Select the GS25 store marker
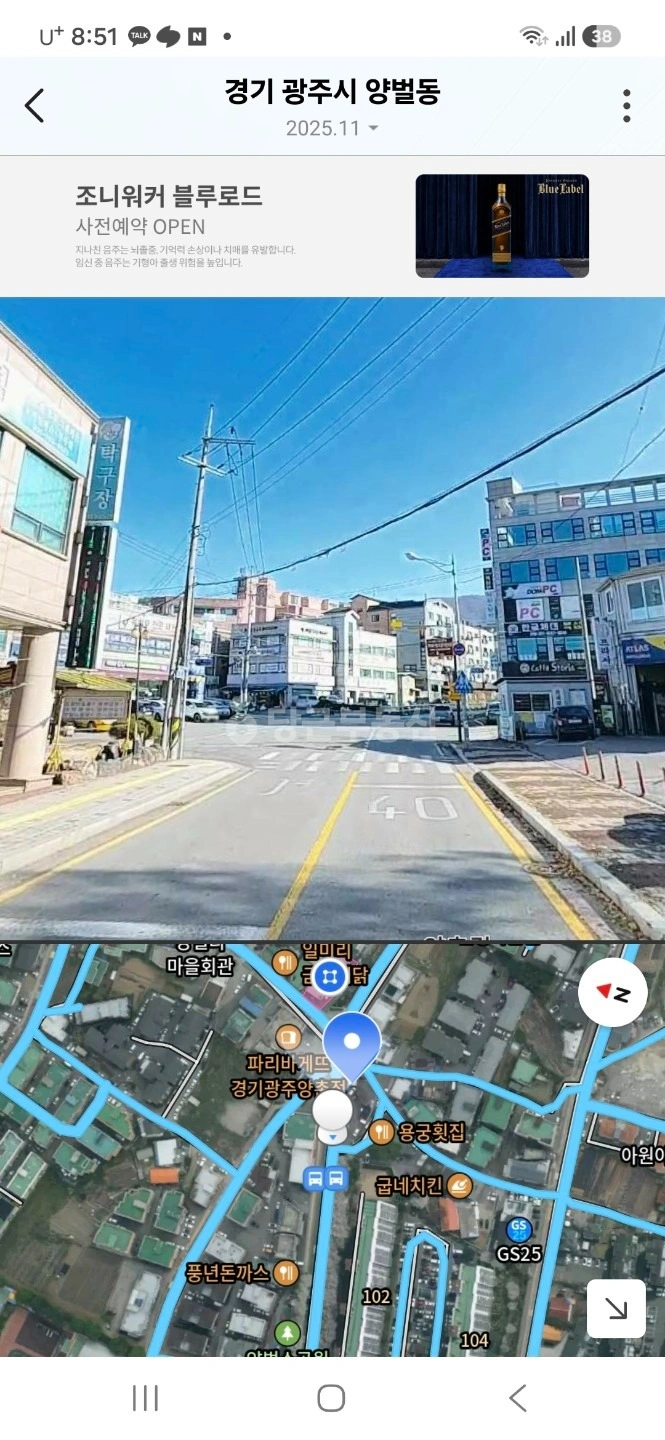This screenshot has height=1440, width=665. click(x=518, y=1228)
